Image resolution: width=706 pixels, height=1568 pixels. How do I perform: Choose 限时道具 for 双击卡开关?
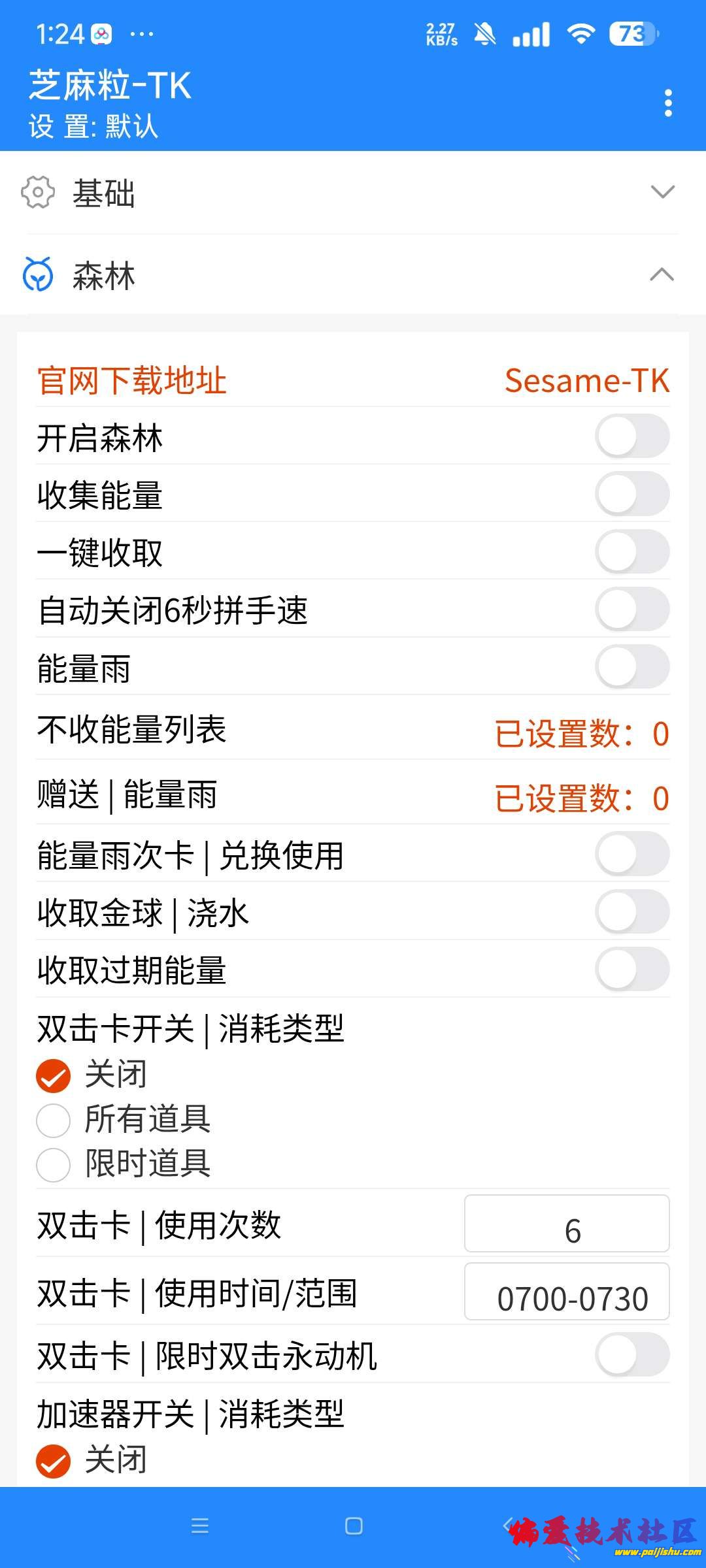[x=54, y=1164]
